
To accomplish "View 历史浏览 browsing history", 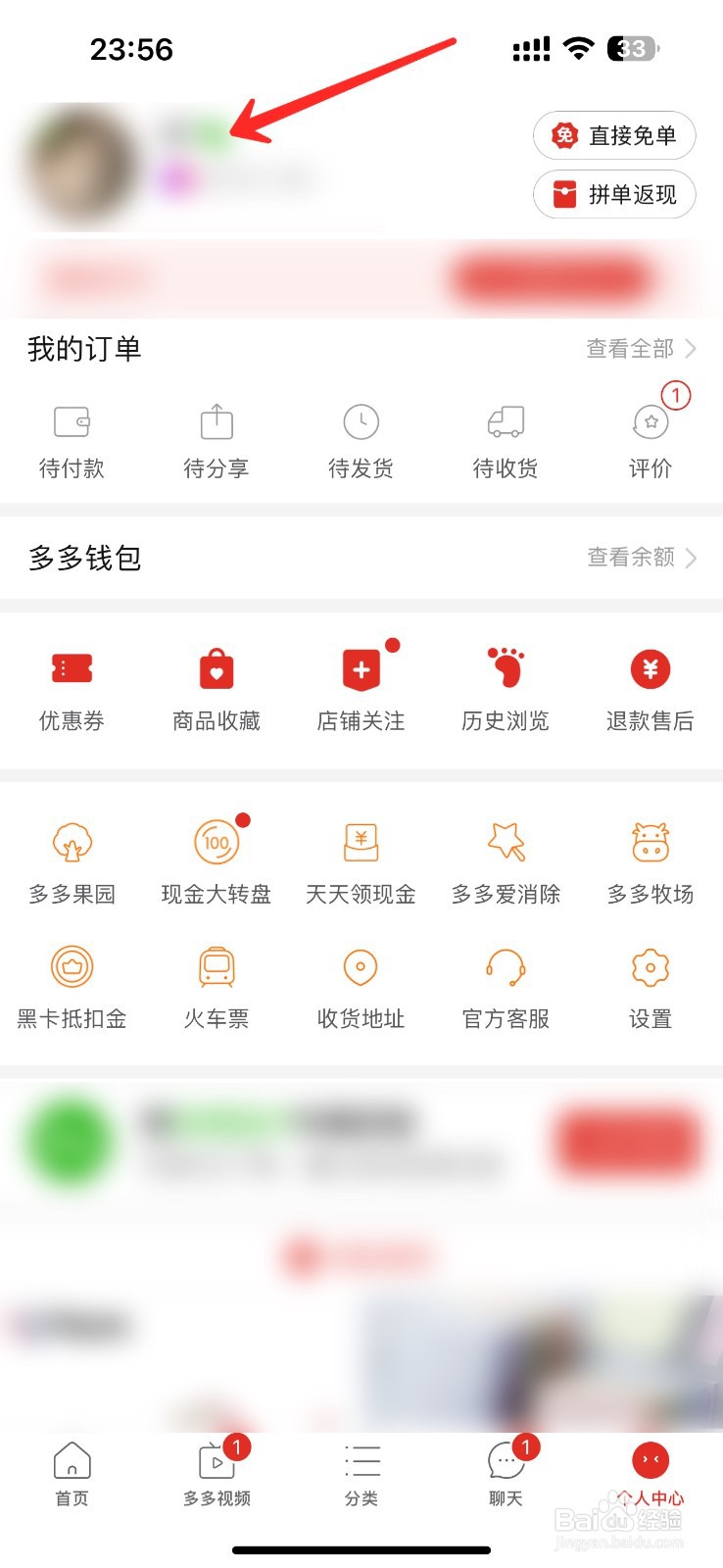I will pos(506,691).
